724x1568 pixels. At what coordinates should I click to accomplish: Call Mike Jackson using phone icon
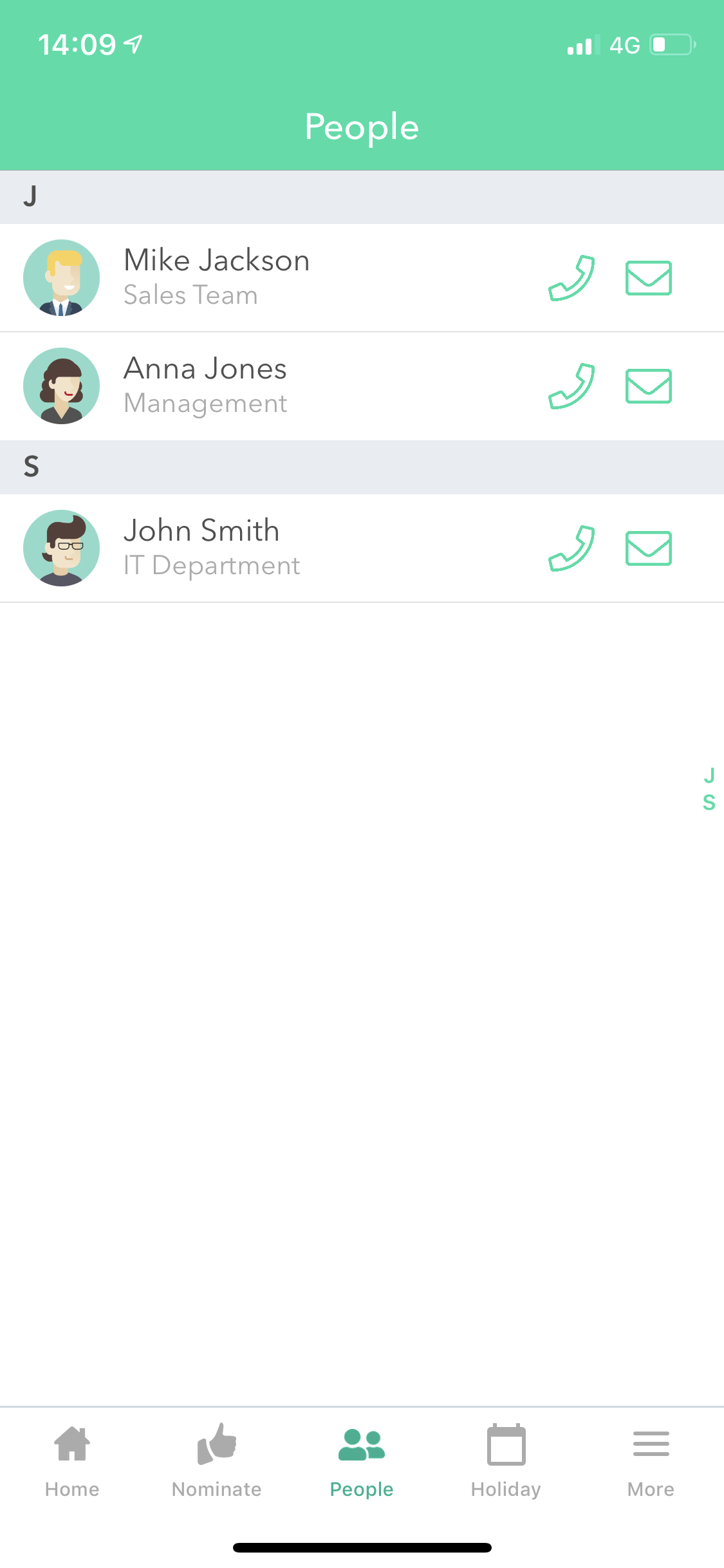(571, 278)
